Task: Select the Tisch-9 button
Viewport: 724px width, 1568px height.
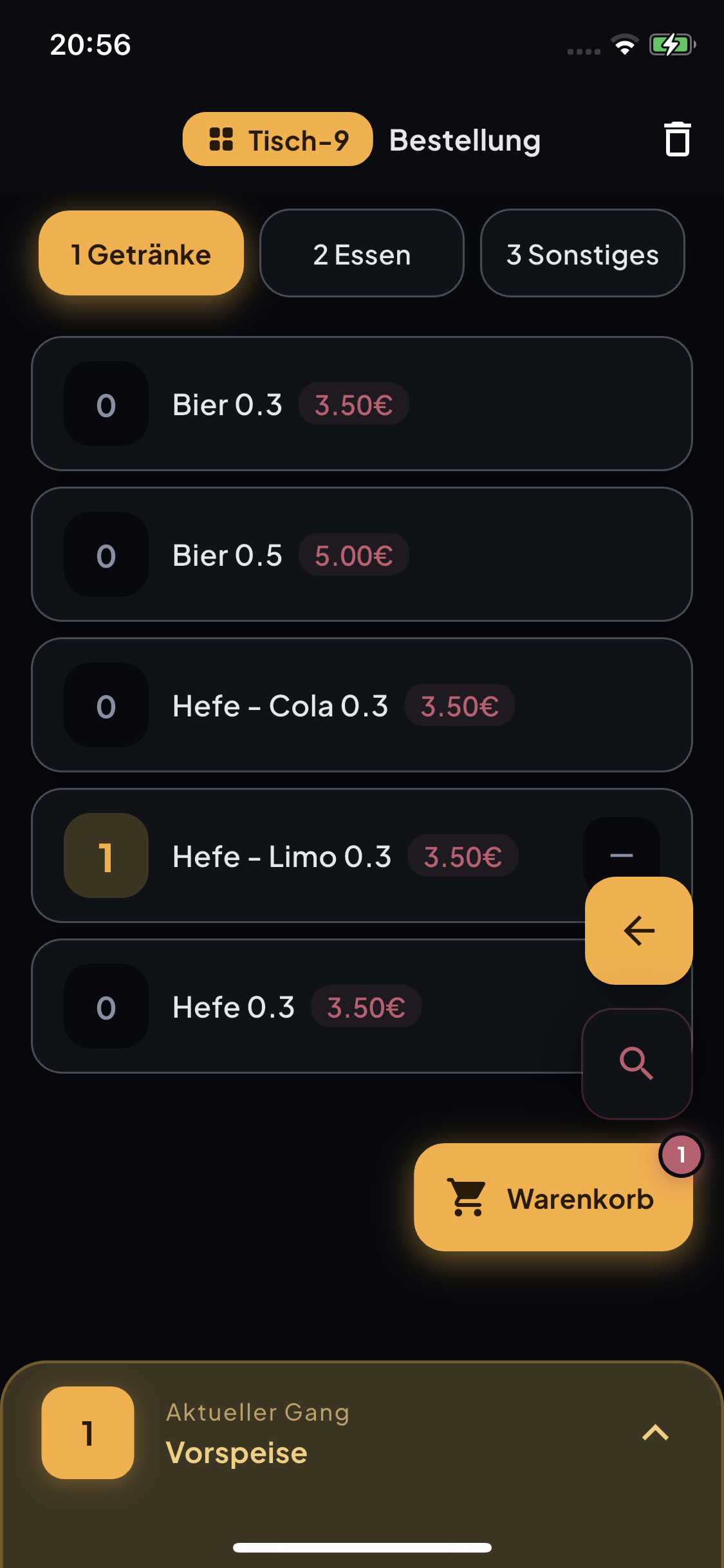Action: pos(277,140)
